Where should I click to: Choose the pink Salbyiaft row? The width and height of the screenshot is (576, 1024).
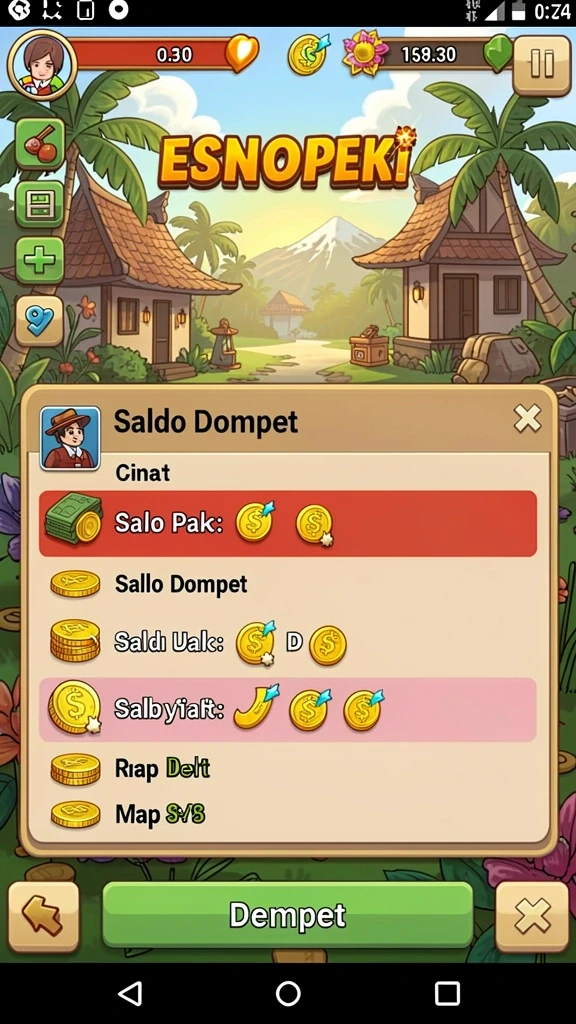288,709
